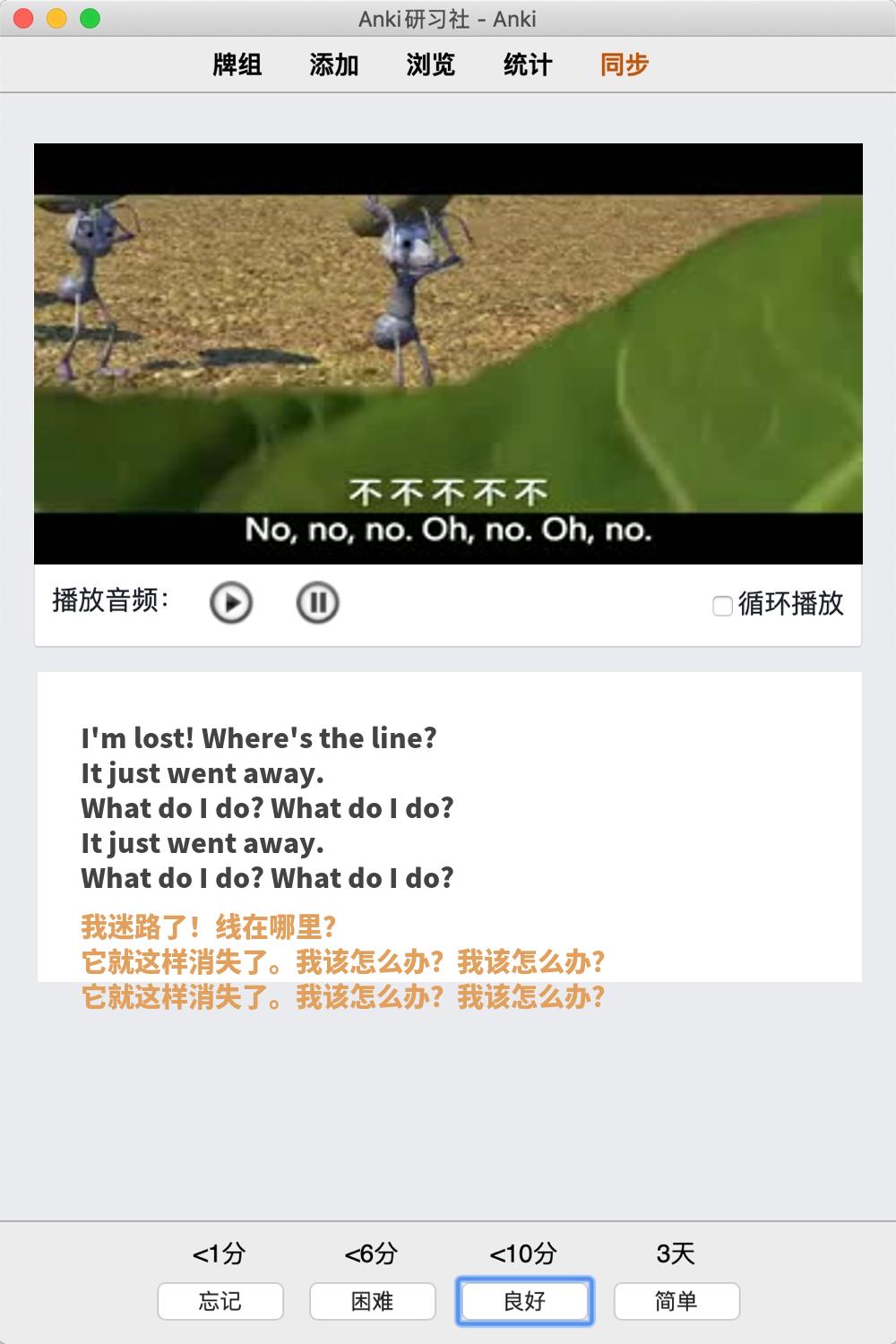Rate the card as 困难
896x1344 pixels.
pyautogui.click(x=373, y=1301)
